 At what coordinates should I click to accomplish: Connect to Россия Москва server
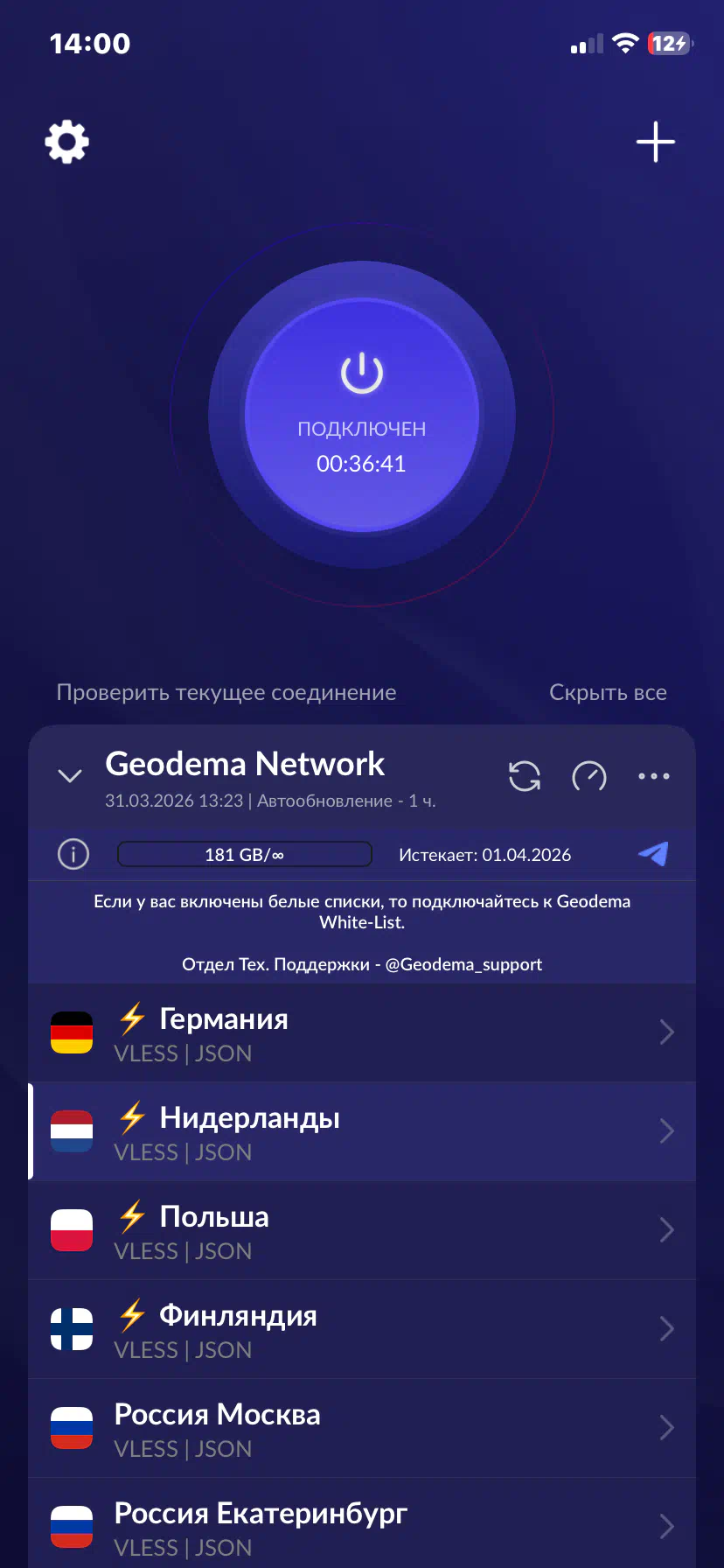(362, 1429)
